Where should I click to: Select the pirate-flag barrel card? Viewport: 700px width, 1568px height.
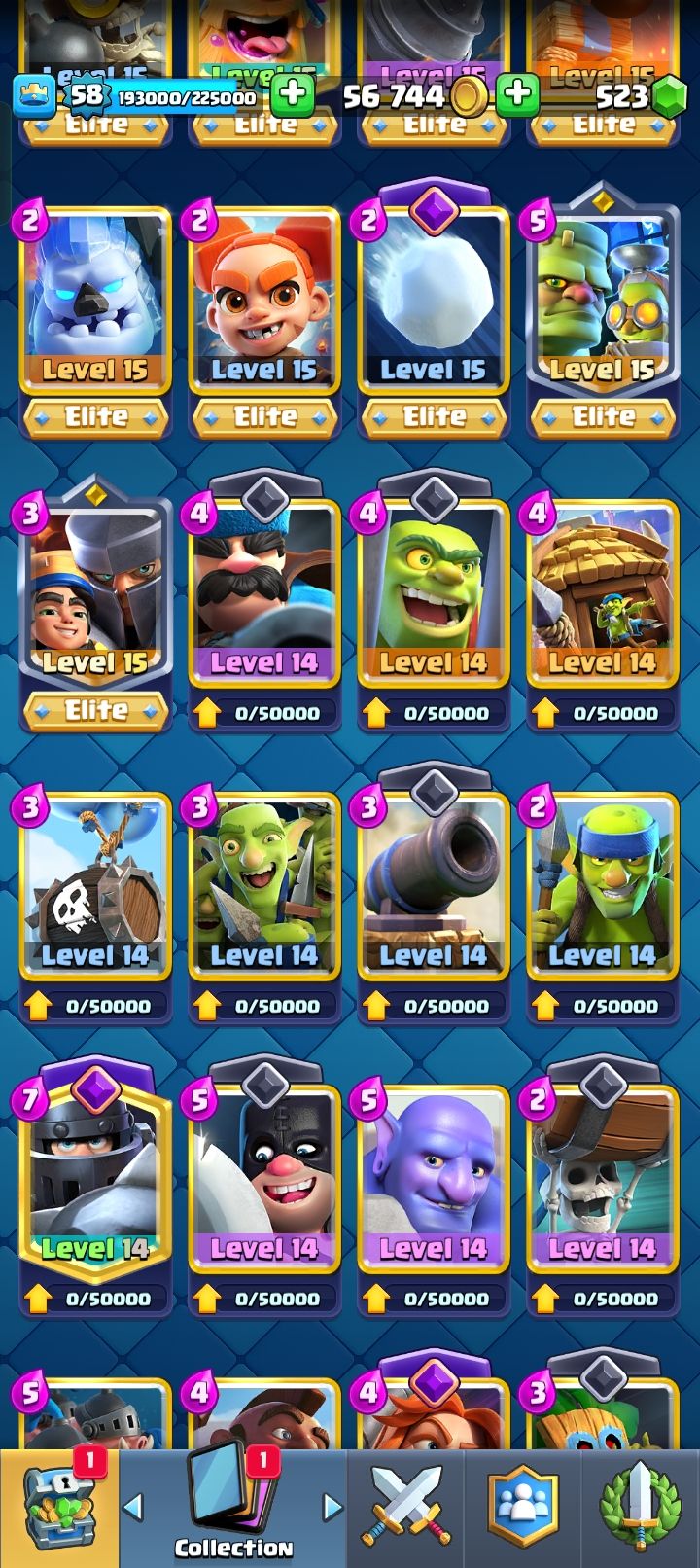click(95, 887)
